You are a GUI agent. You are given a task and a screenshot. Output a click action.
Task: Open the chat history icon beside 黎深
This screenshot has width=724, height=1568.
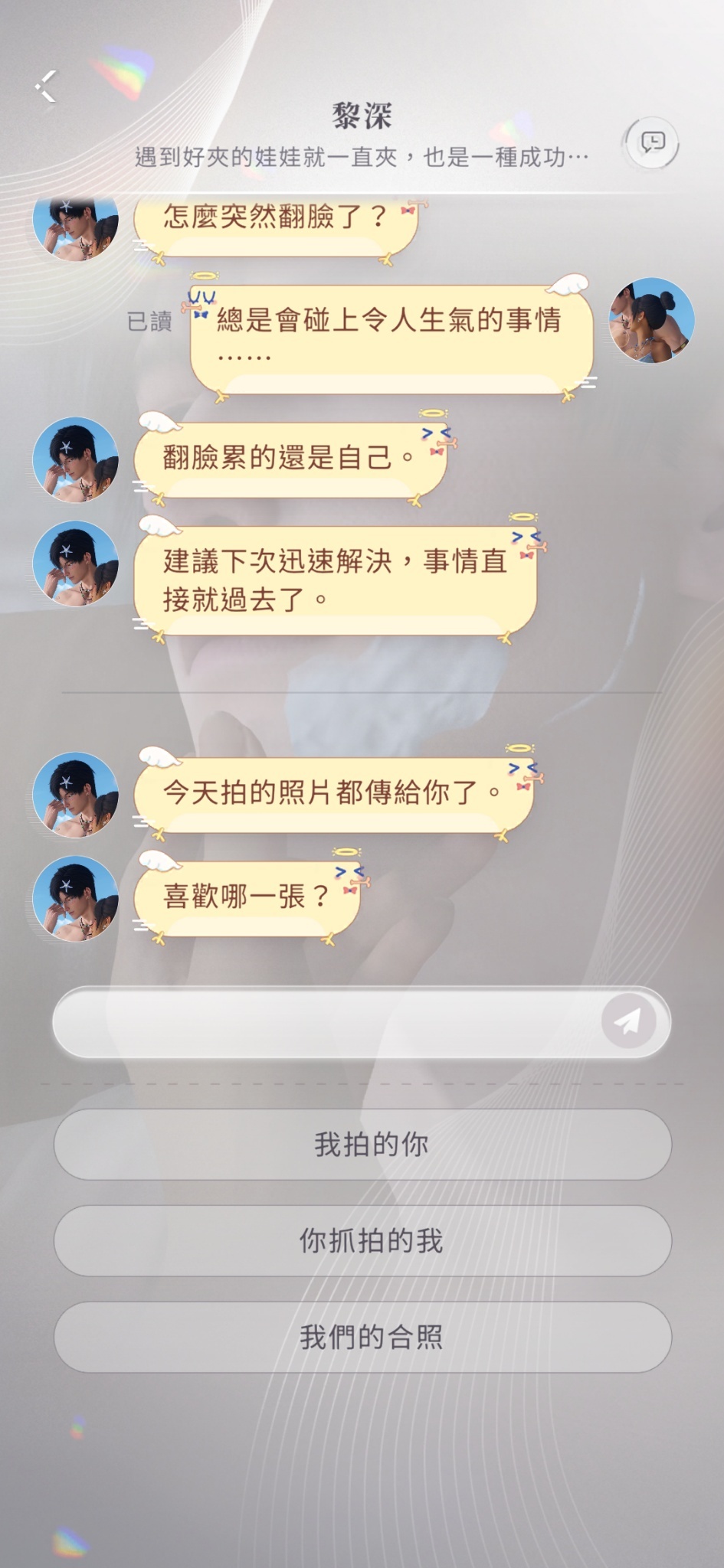(x=652, y=142)
